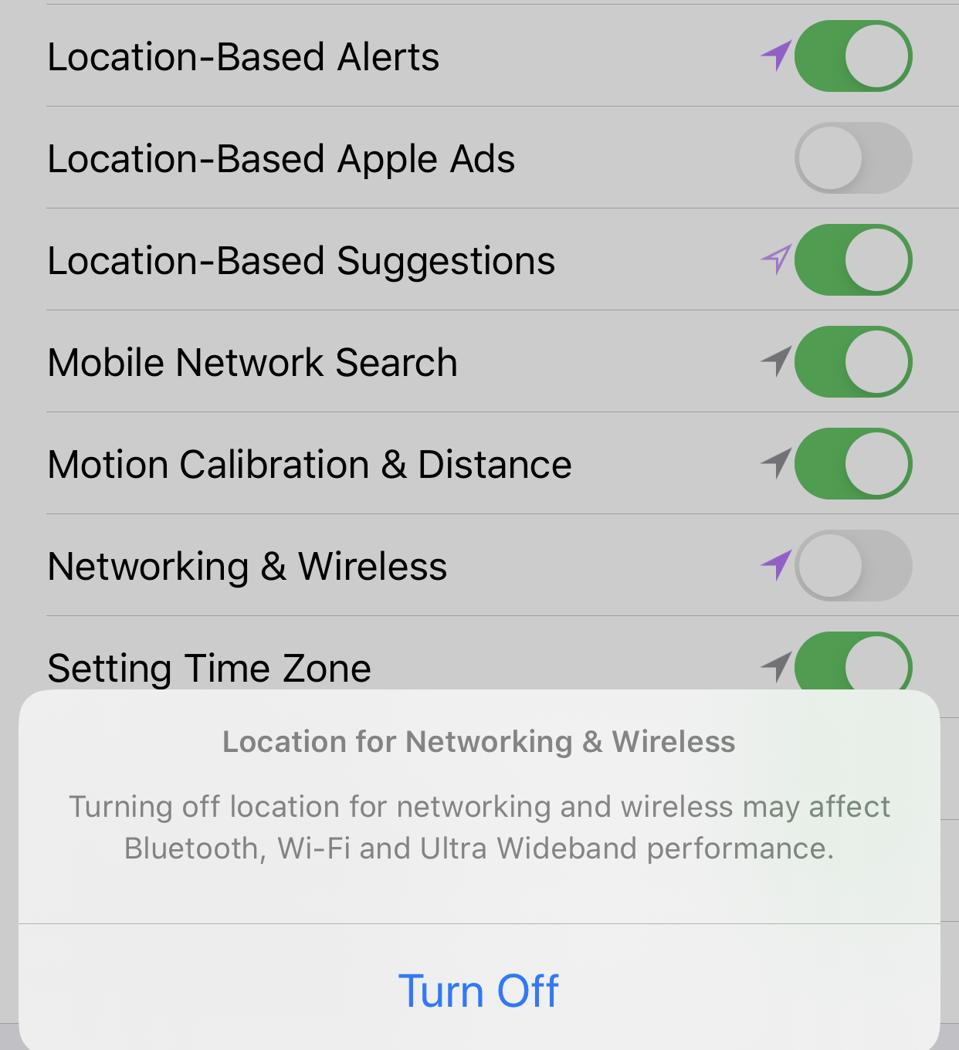This screenshot has height=1050, width=959.
Task: Disable the Setting Time Zone switch
Action: coord(852,664)
